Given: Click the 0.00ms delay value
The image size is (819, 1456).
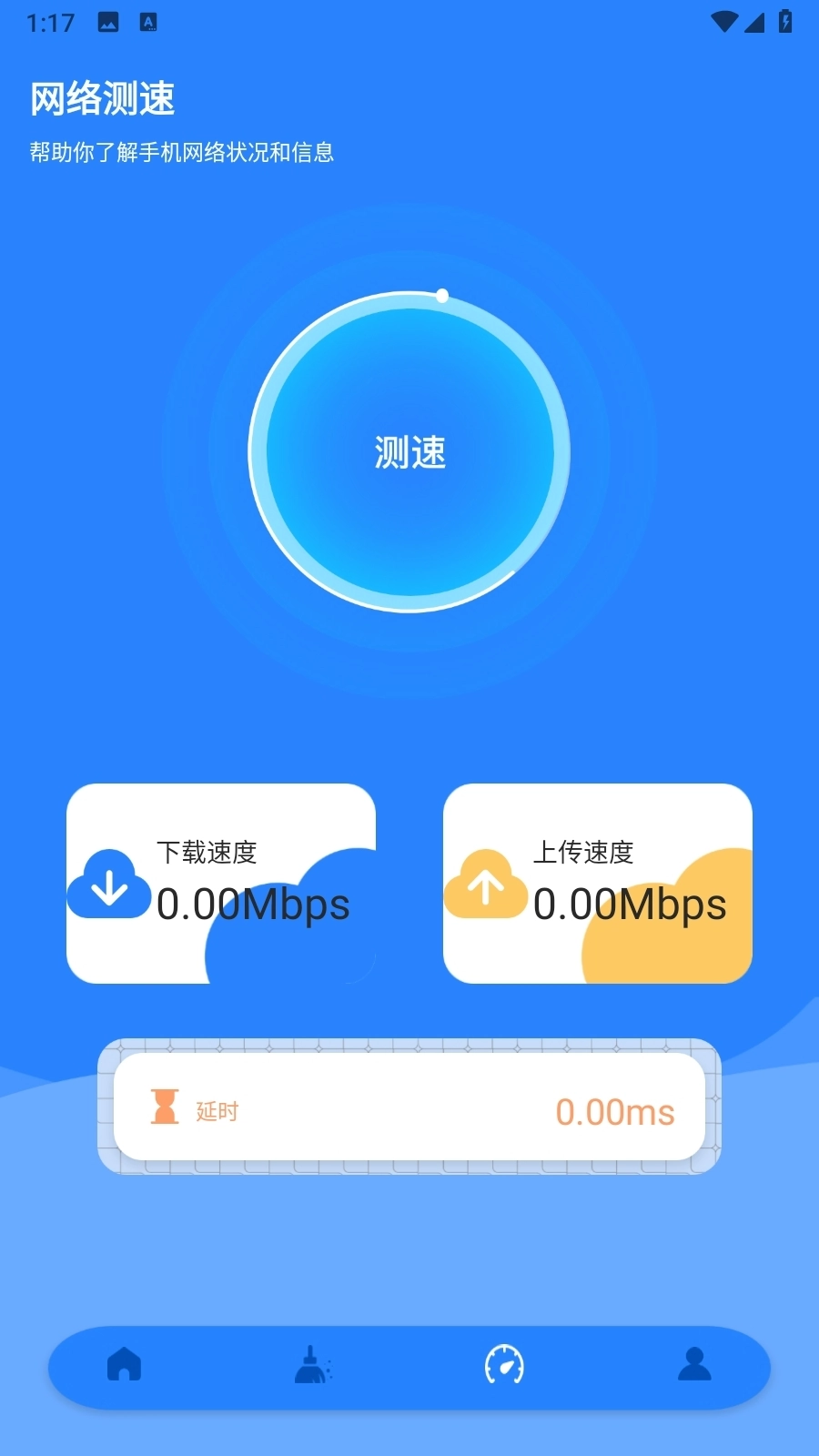Looking at the screenshot, I should [x=614, y=1110].
